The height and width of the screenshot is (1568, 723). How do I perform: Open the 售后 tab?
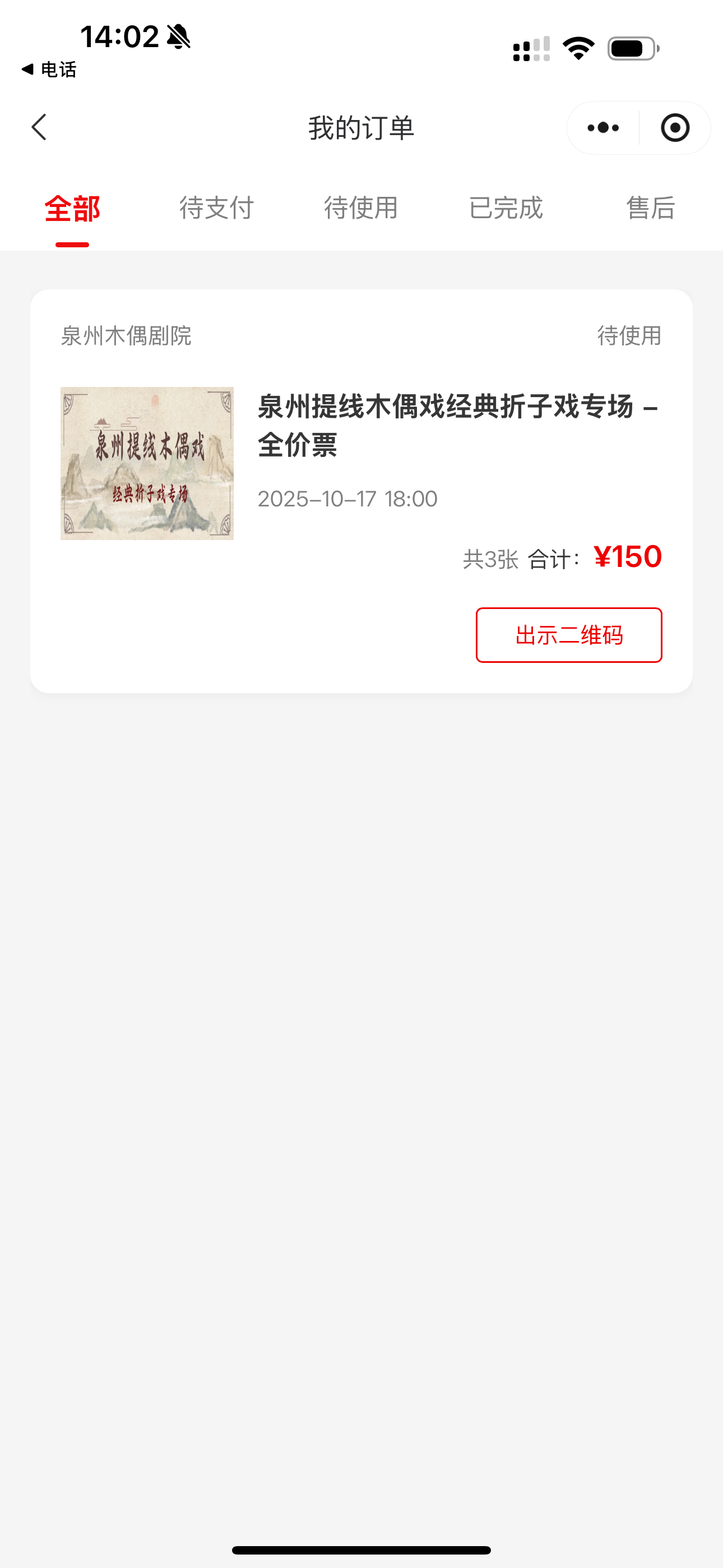coord(651,208)
